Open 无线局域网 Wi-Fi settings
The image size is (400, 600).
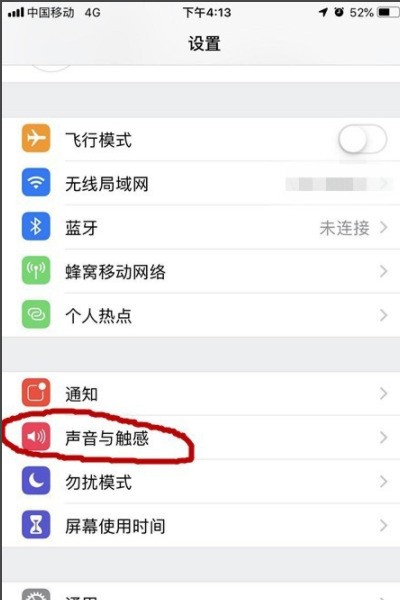(201, 184)
